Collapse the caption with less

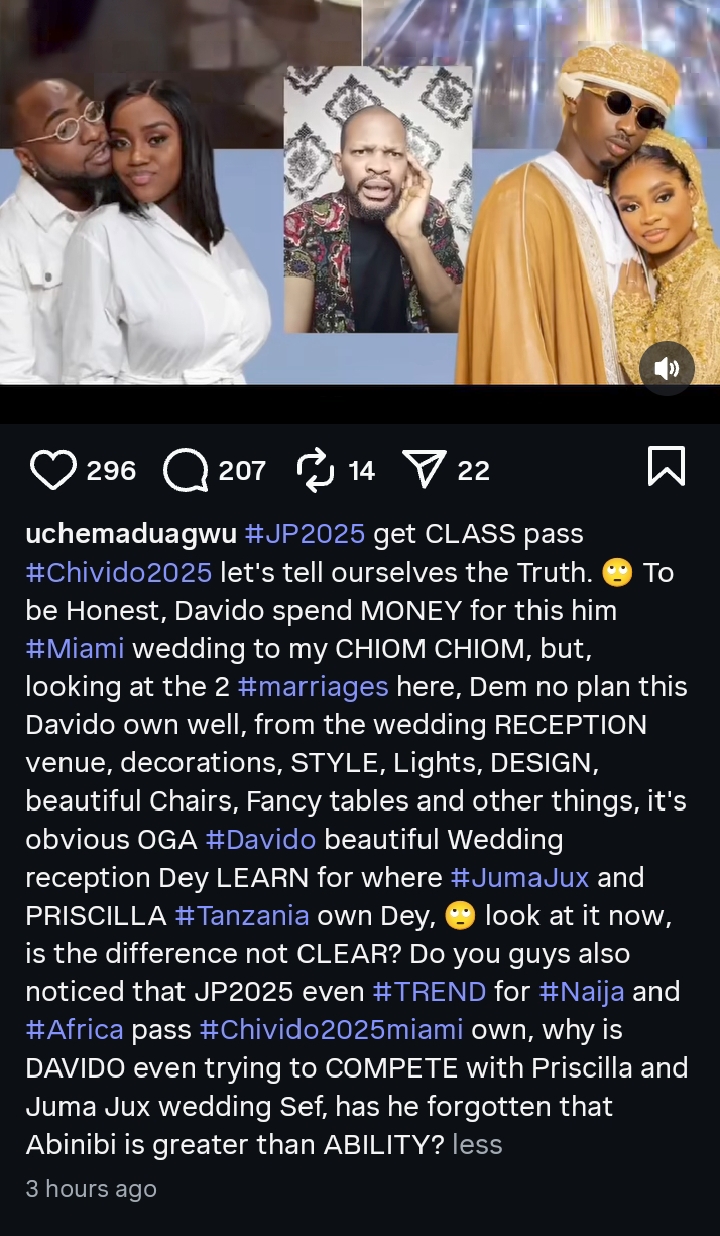(477, 1144)
